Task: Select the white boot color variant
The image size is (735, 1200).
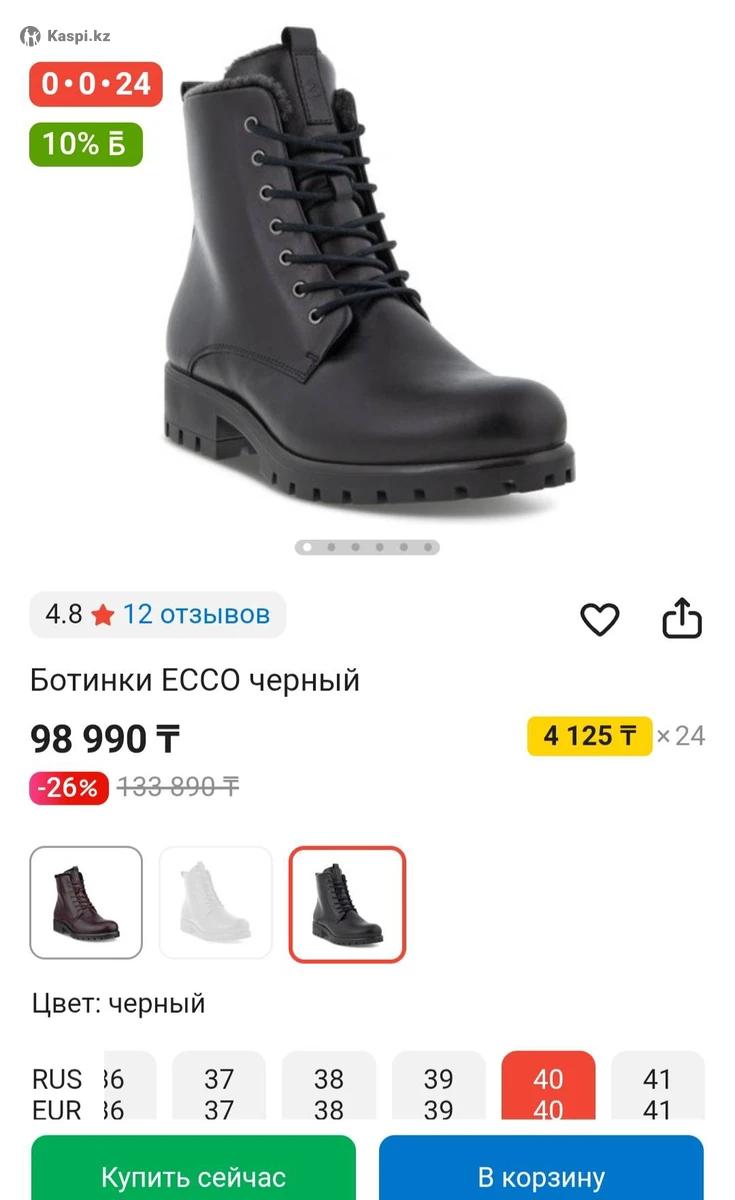Action: click(216, 903)
